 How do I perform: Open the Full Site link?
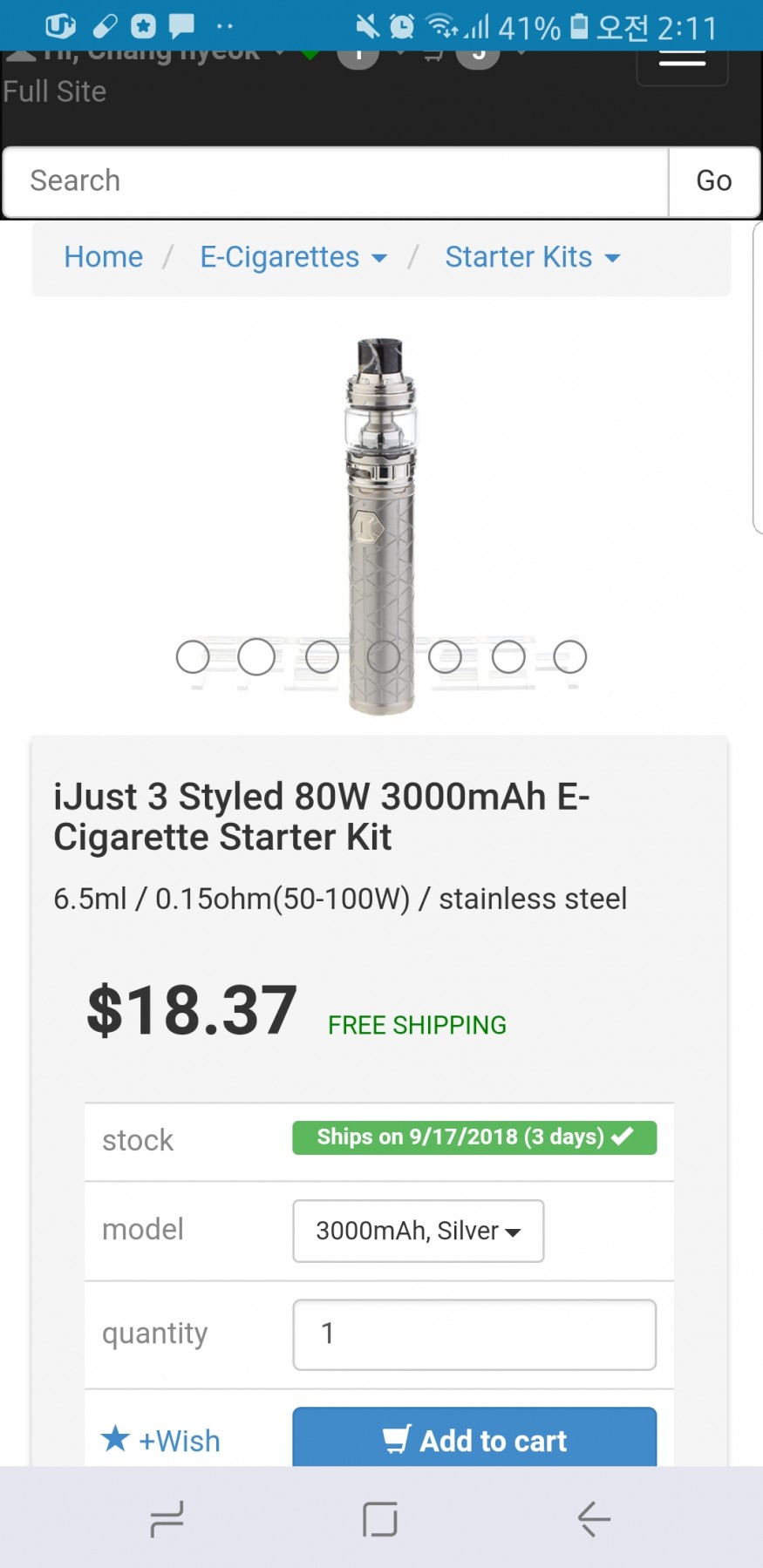[x=54, y=92]
